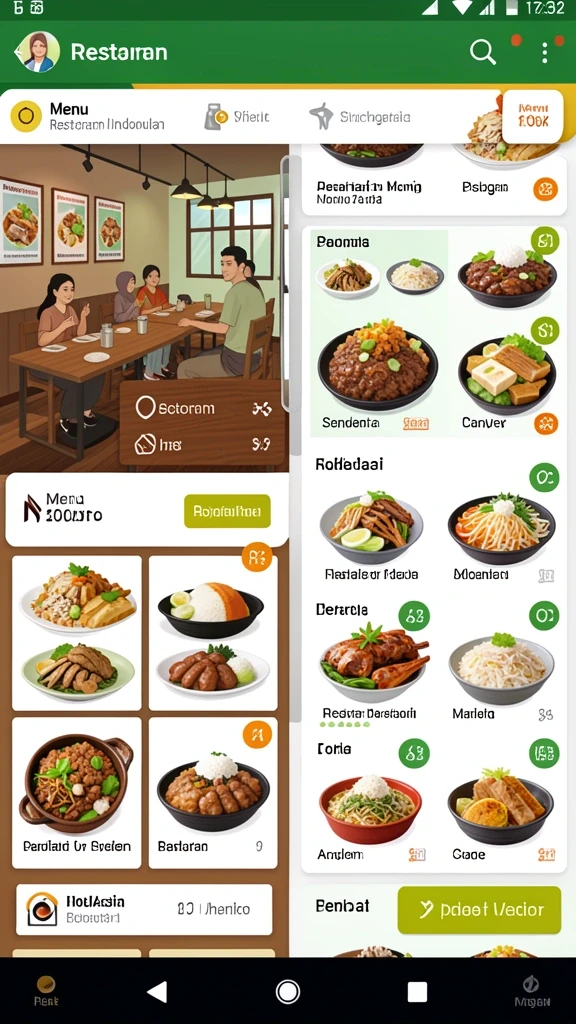Go to home screen via system home button

288,991
